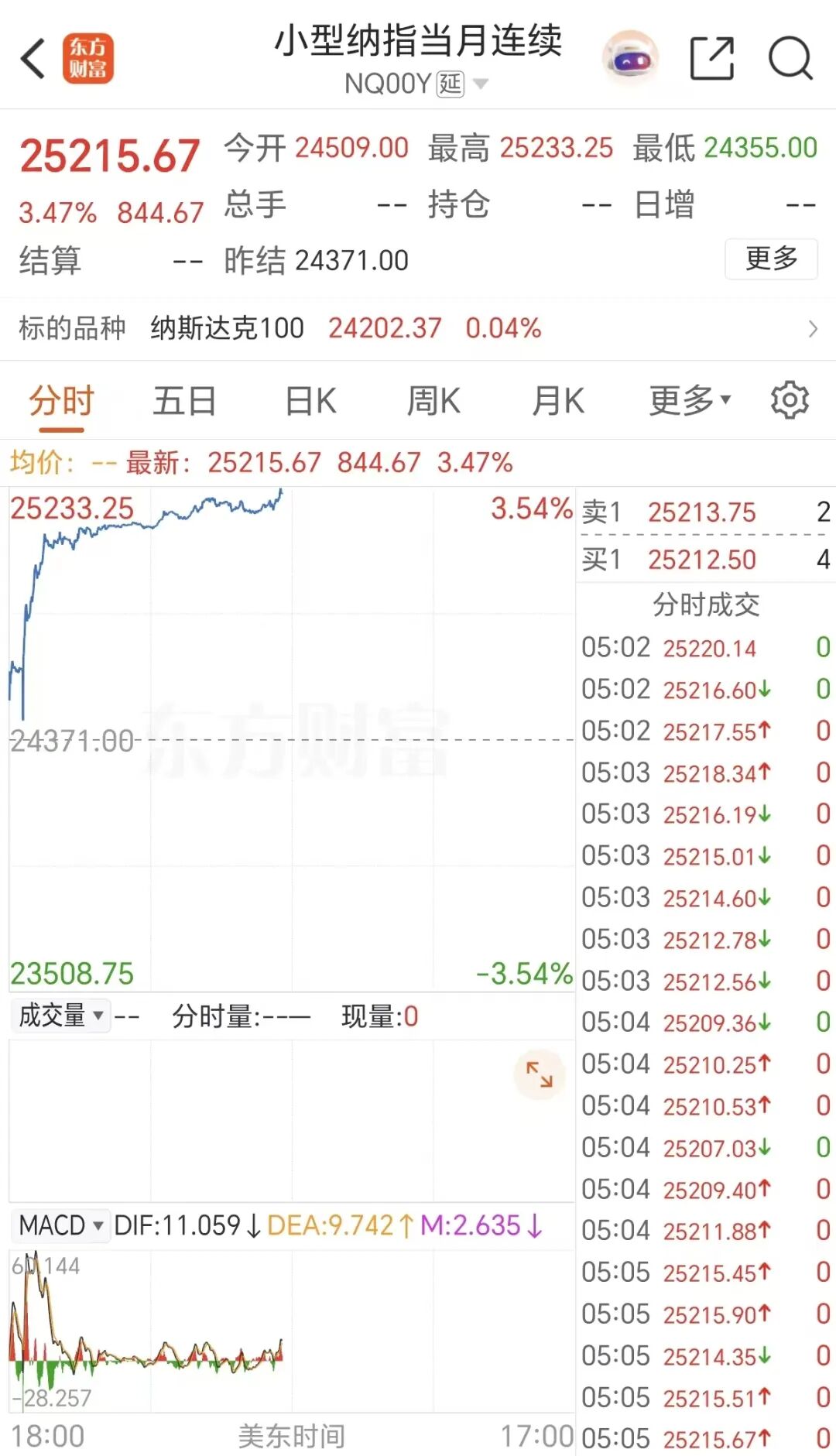Open the search magnifier
Screen dimensions: 836x1456
point(790,58)
